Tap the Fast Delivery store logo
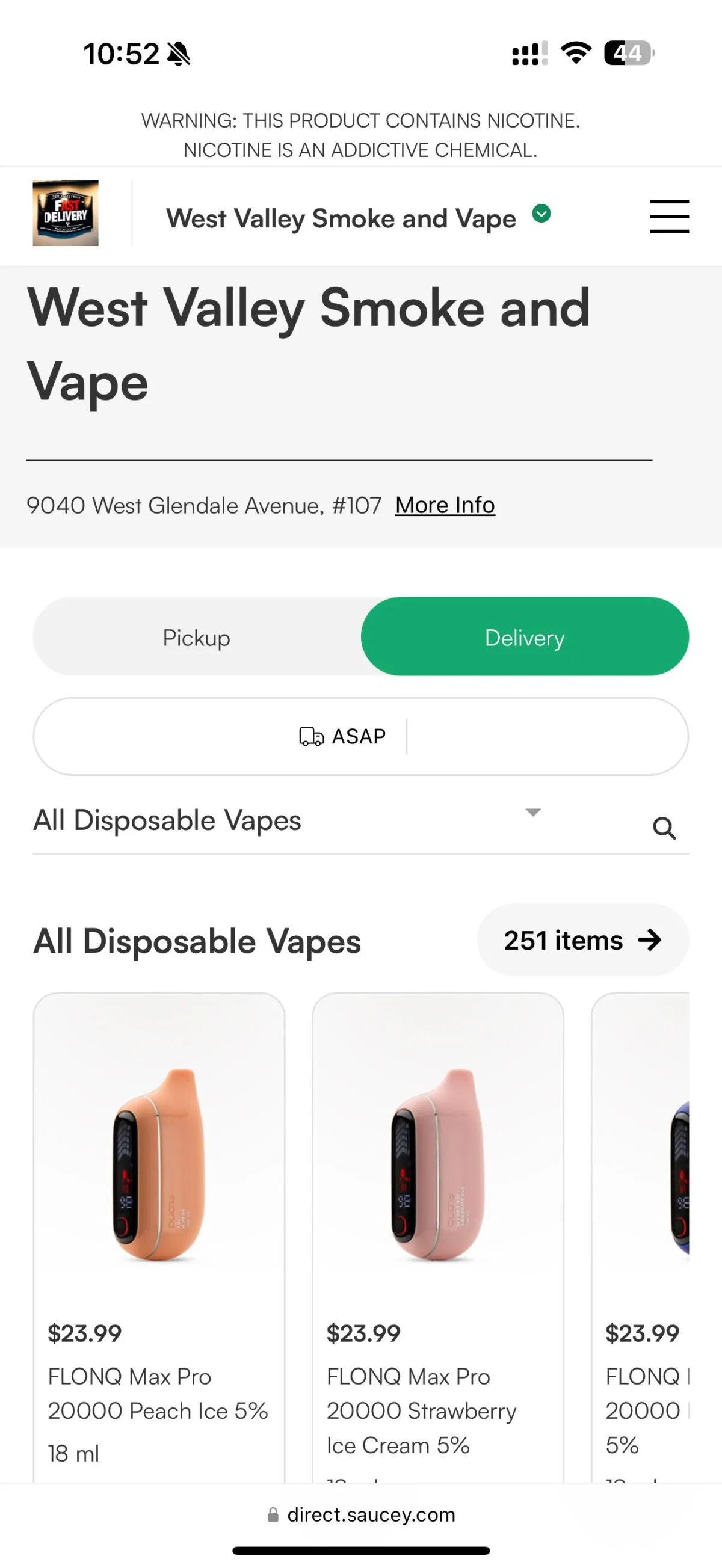The height and width of the screenshot is (1568, 722). (x=66, y=213)
